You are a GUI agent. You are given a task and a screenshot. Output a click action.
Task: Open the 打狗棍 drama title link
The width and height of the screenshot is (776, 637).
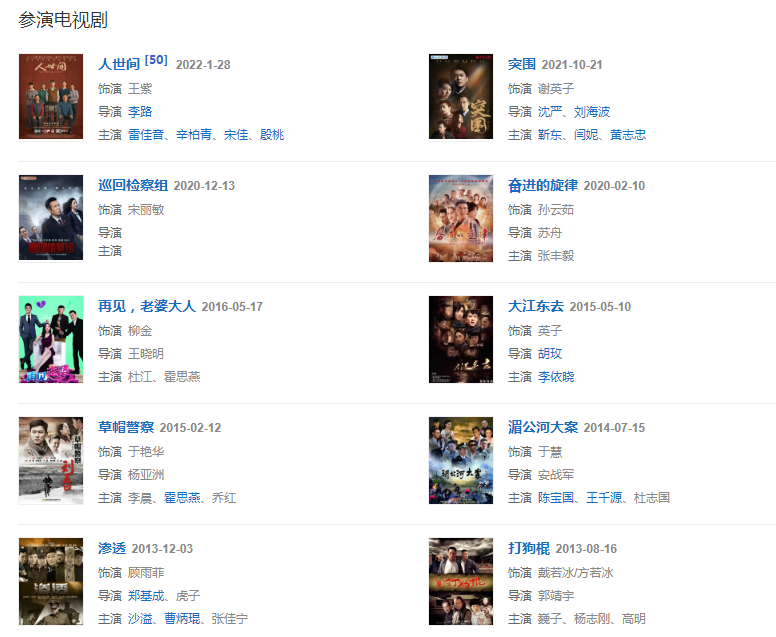click(529, 548)
